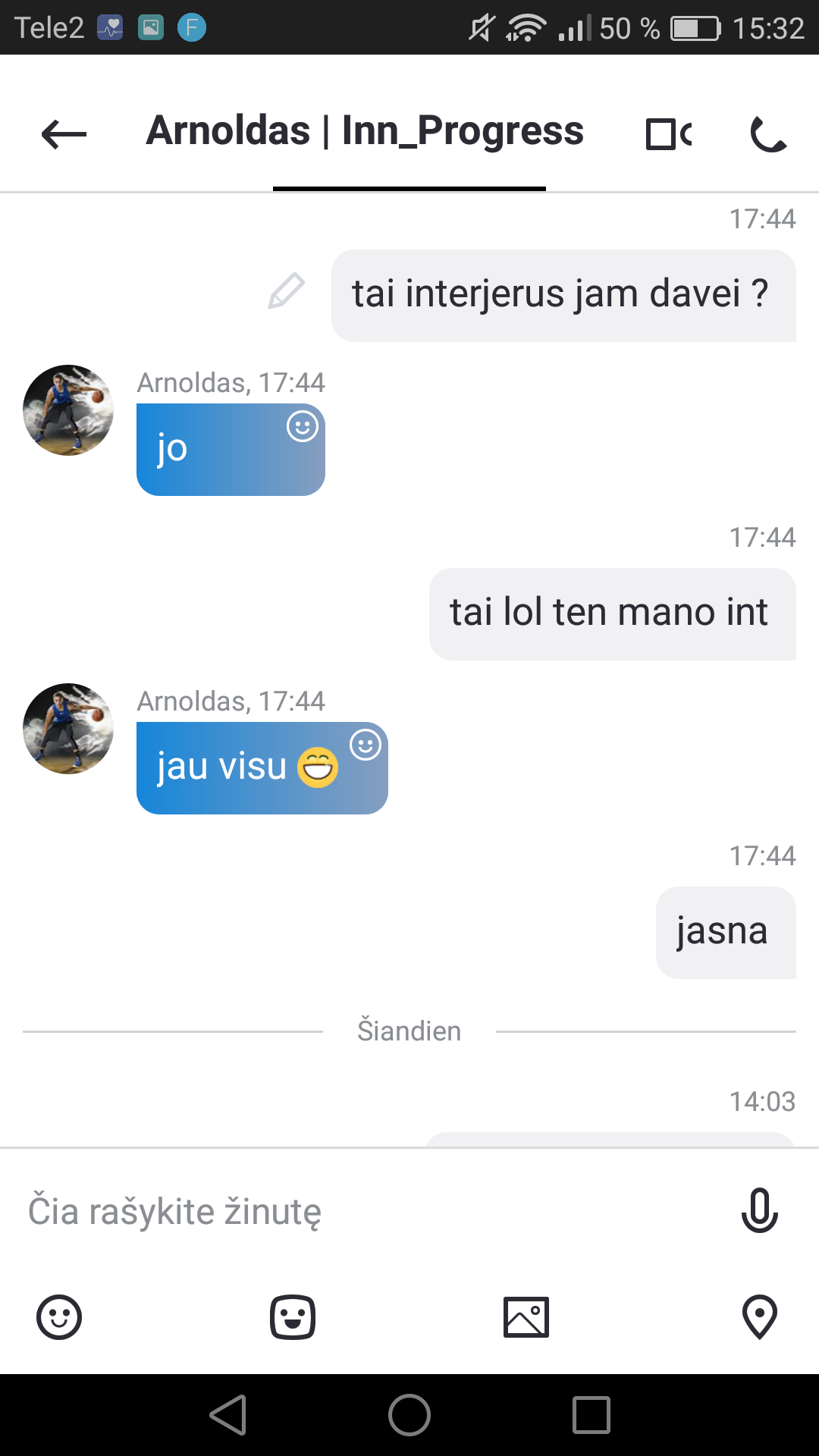Screen dimensions: 819x1456
Task: Open Arnoldas | Inn_Progress chat details
Action: coord(364,131)
